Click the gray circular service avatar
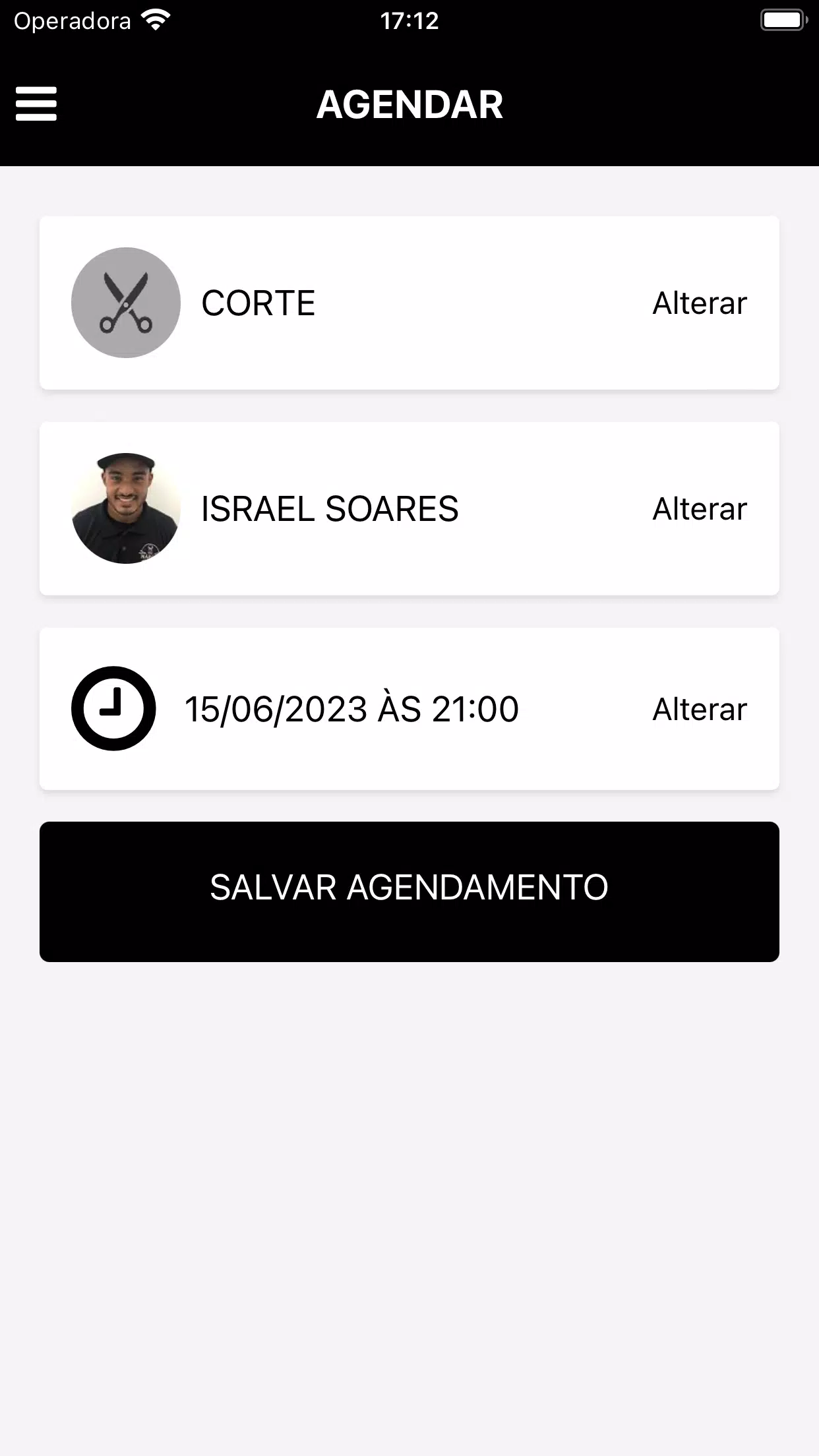819x1456 pixels. 126,302
